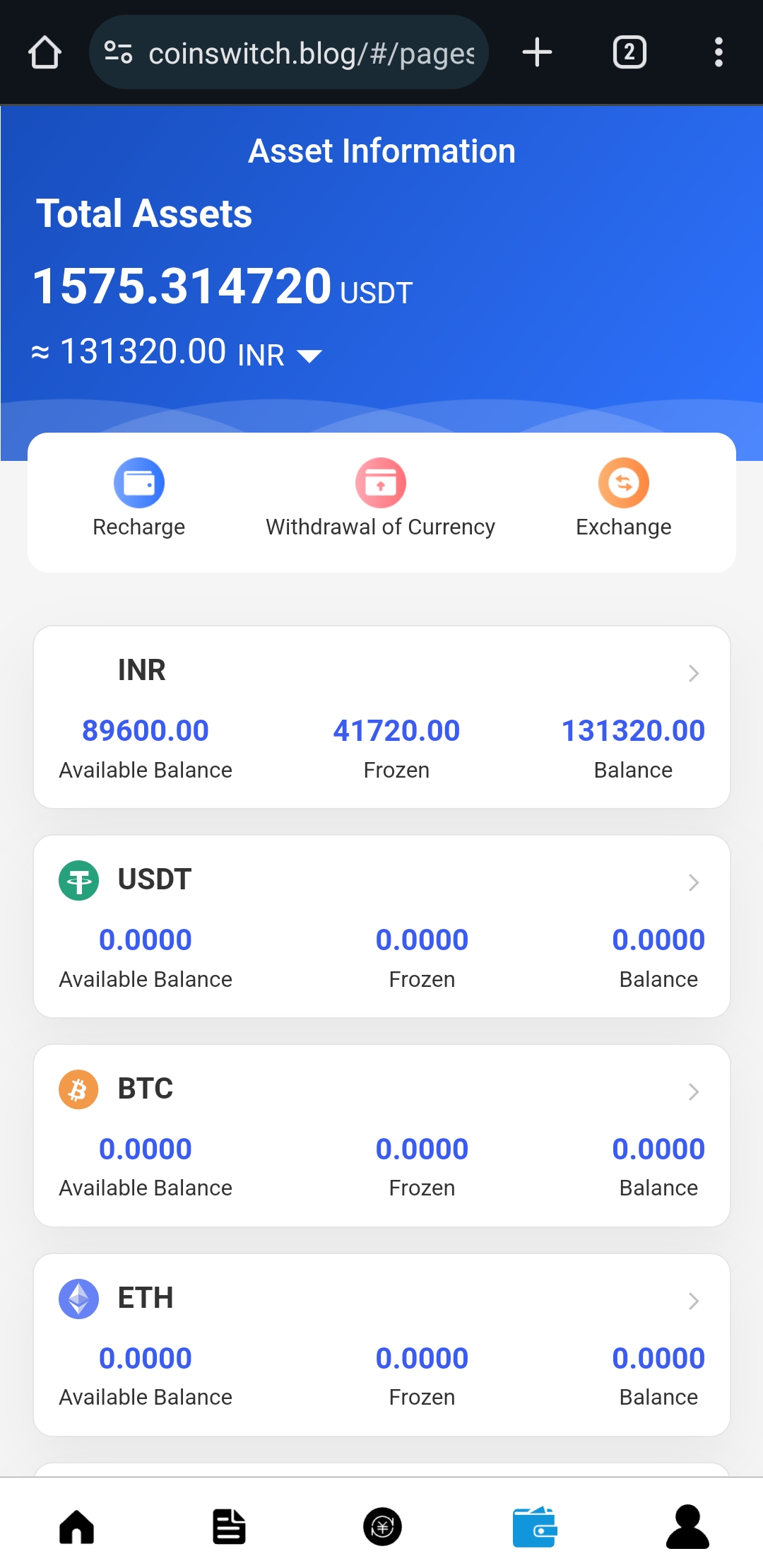Viewport: 763px width, 1568px height.
Task: Expand the INR currency dropdown
Action: tap(309, 355)
